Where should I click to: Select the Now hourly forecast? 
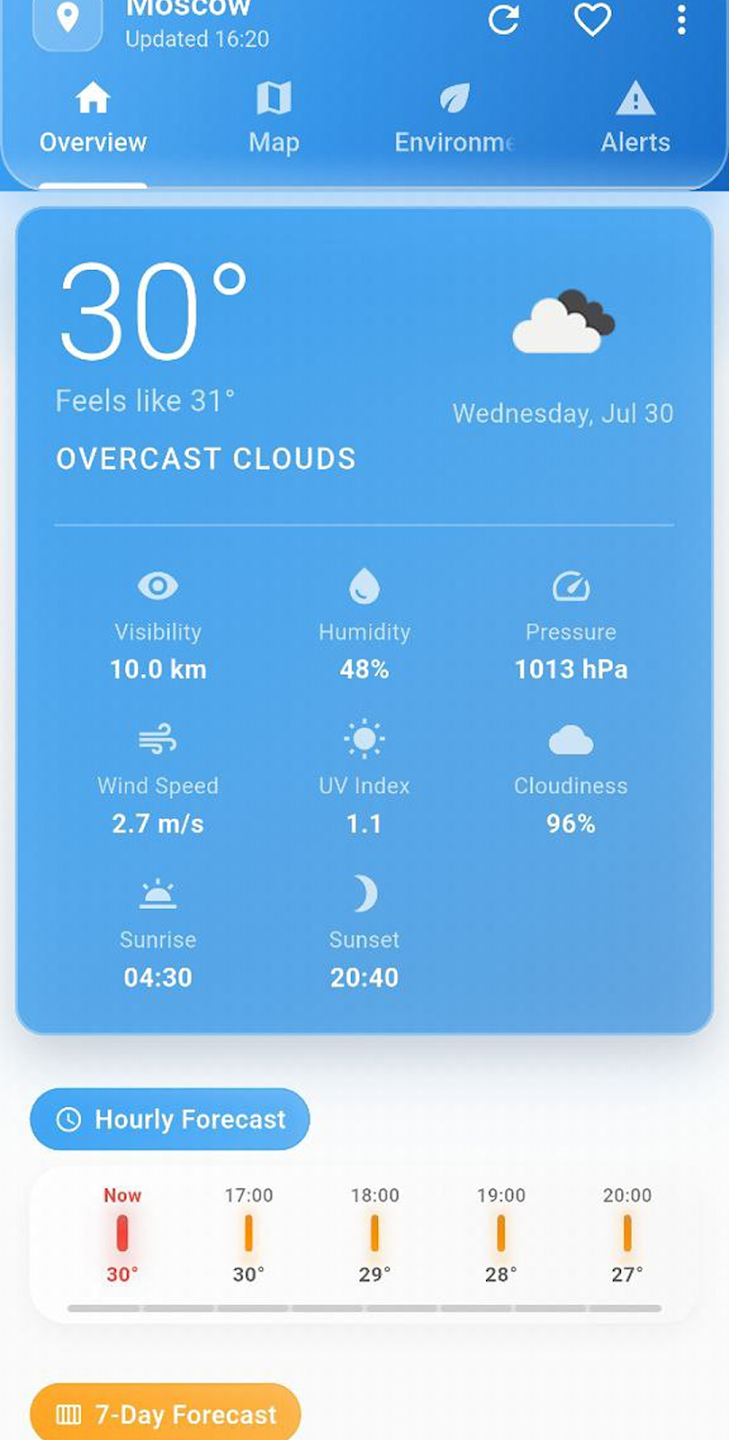pos(122,1234)
